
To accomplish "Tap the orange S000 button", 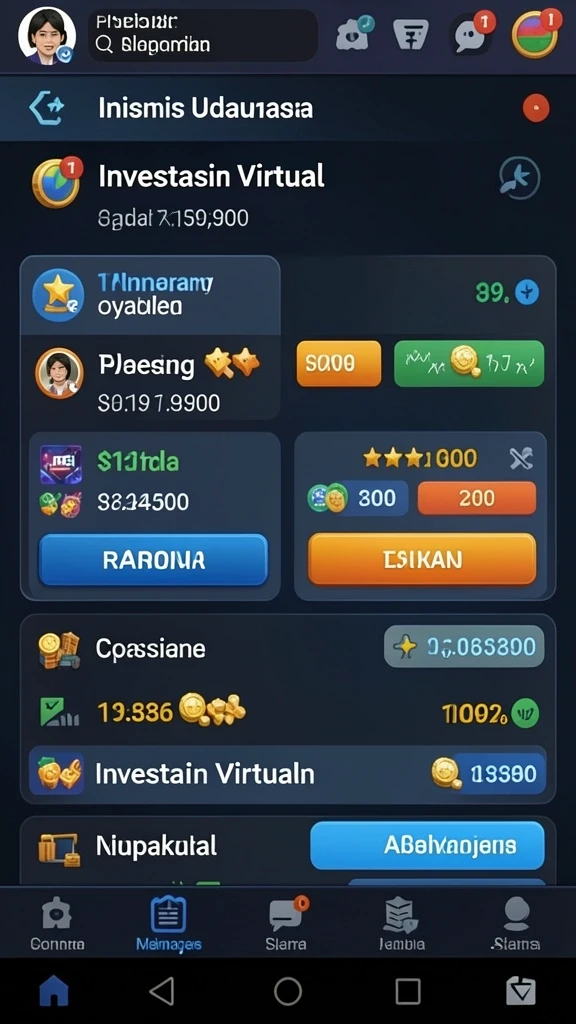I will click(338, 363).
